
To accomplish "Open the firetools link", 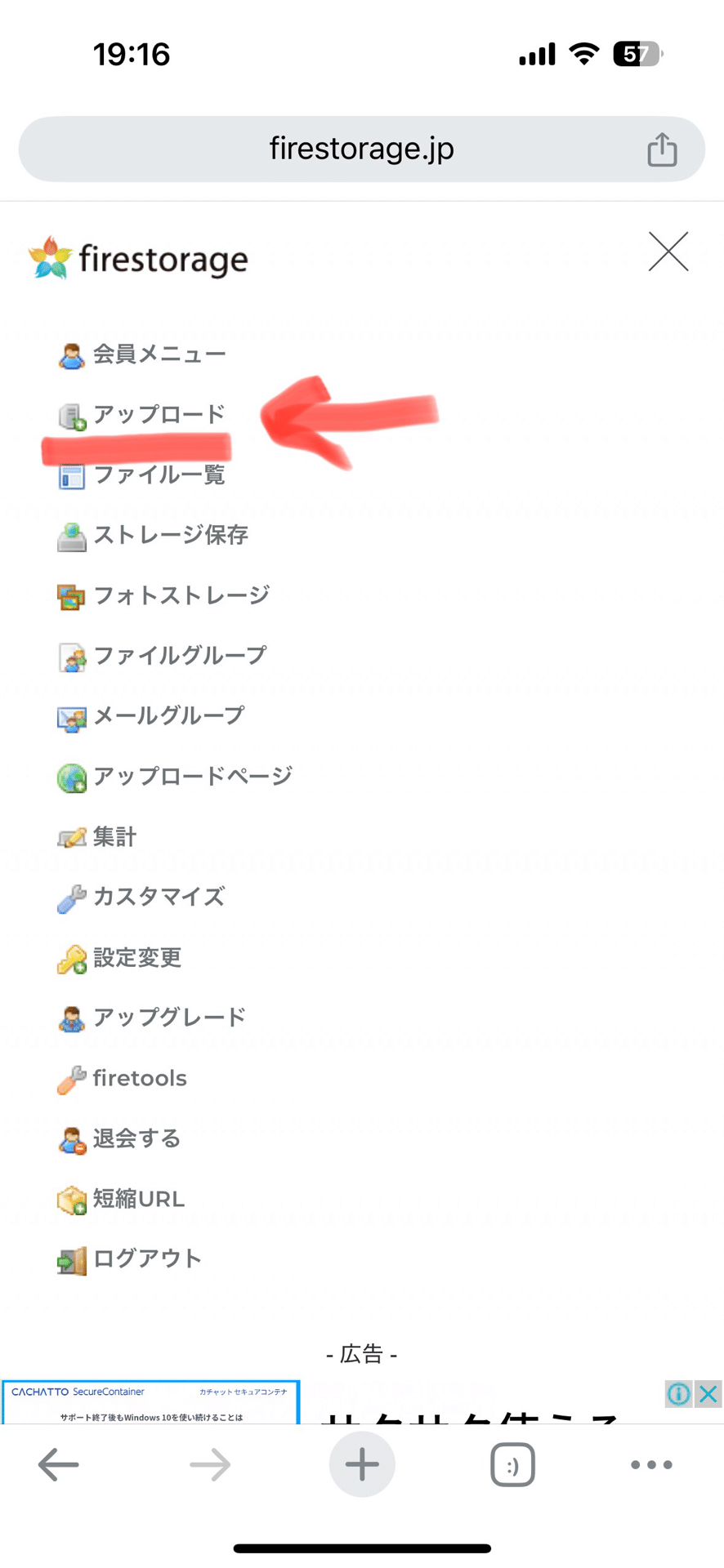I will 139,1078.
